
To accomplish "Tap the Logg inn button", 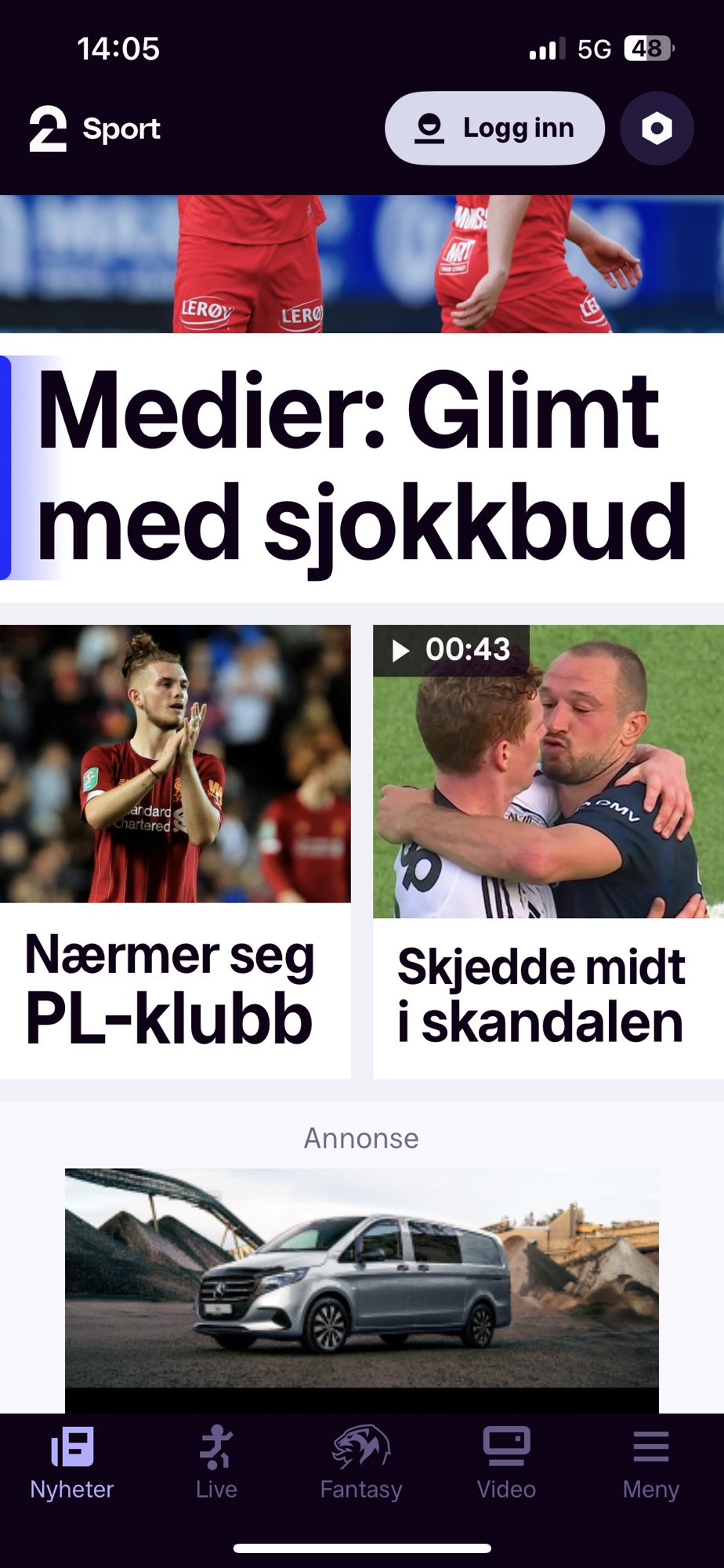I will [494, 128].
